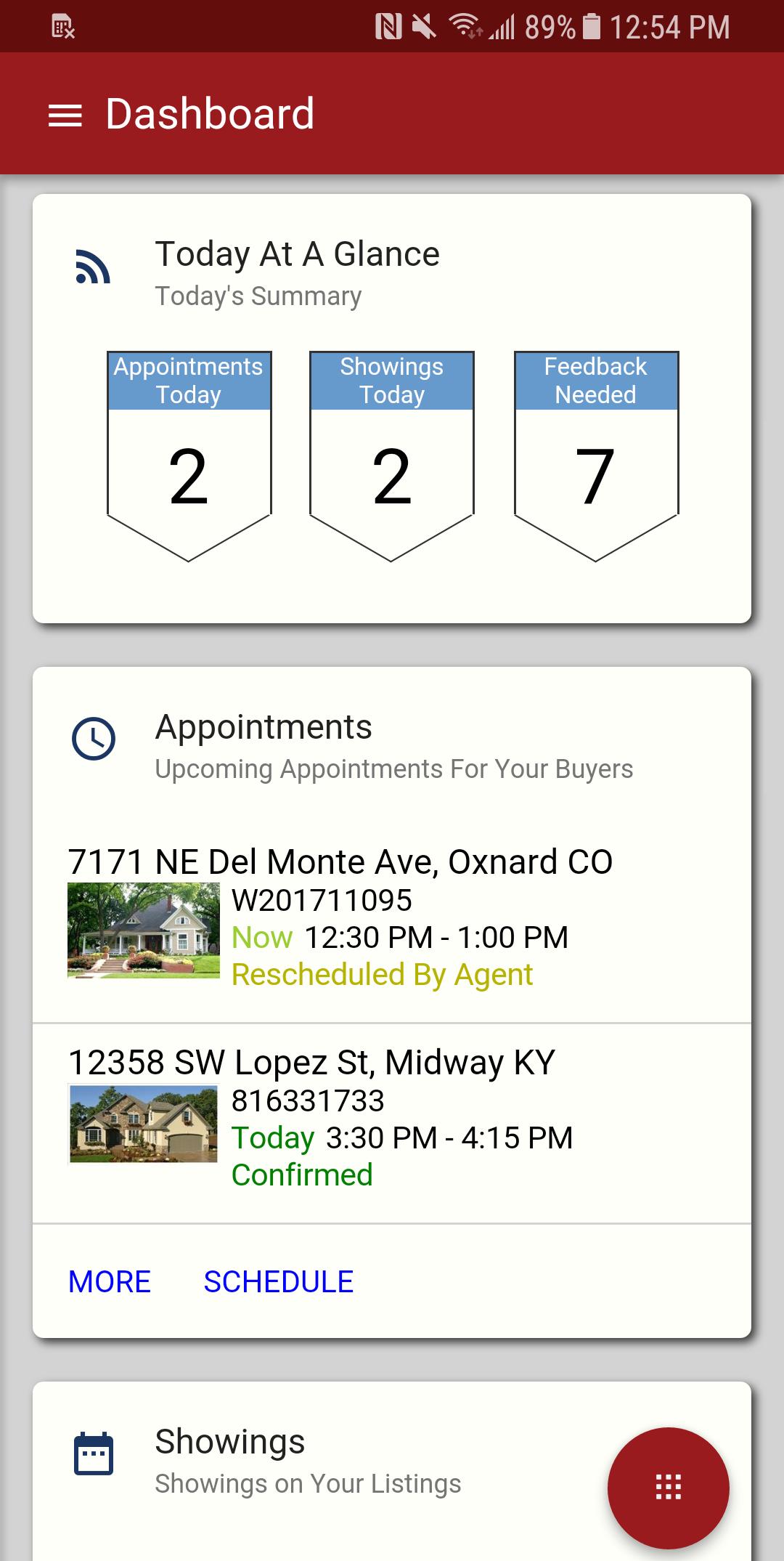Open the Showings Today counter

[x=392, y=456]
